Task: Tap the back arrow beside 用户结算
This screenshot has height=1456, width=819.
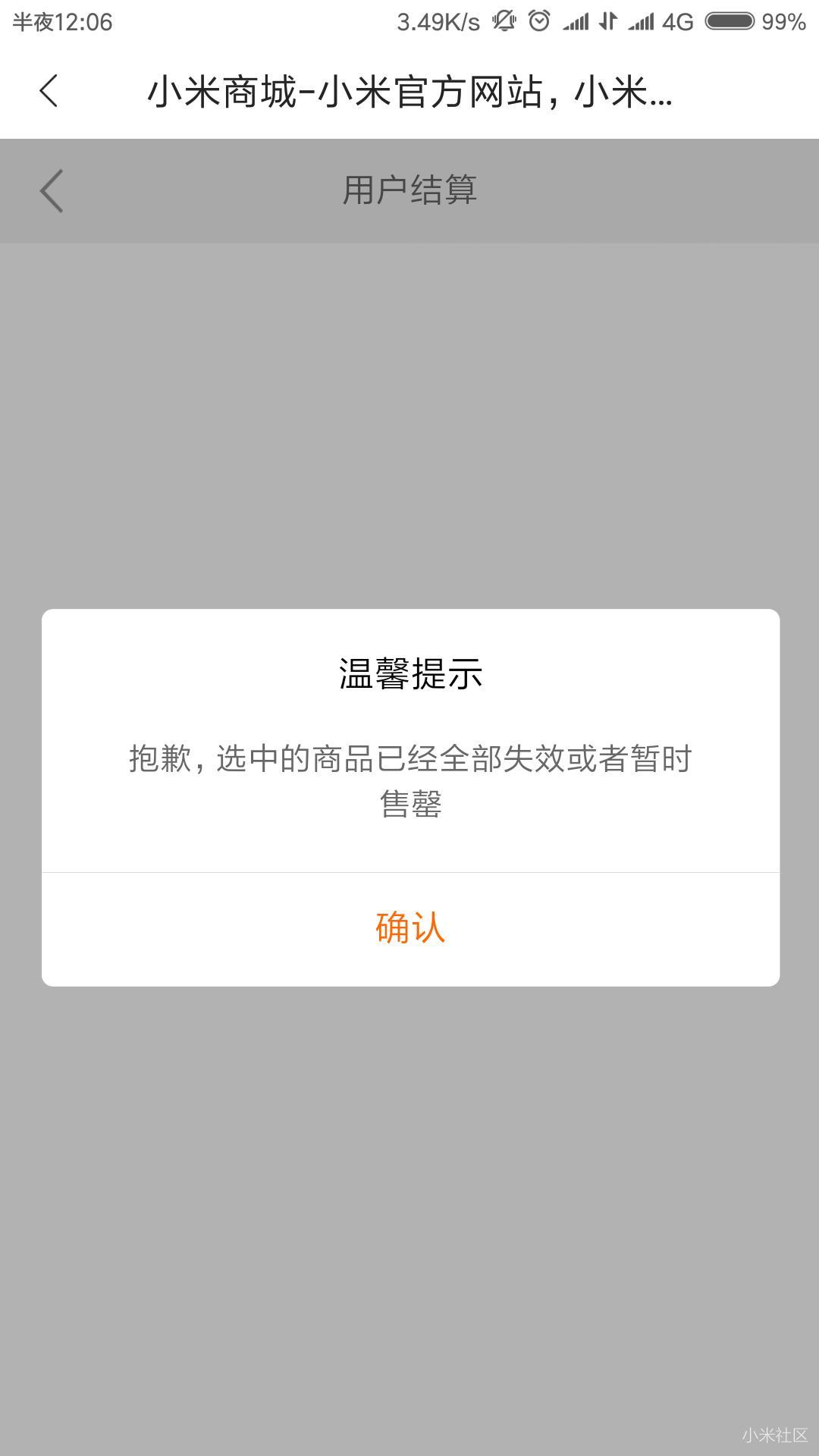Action: click(x=50, y=190)
